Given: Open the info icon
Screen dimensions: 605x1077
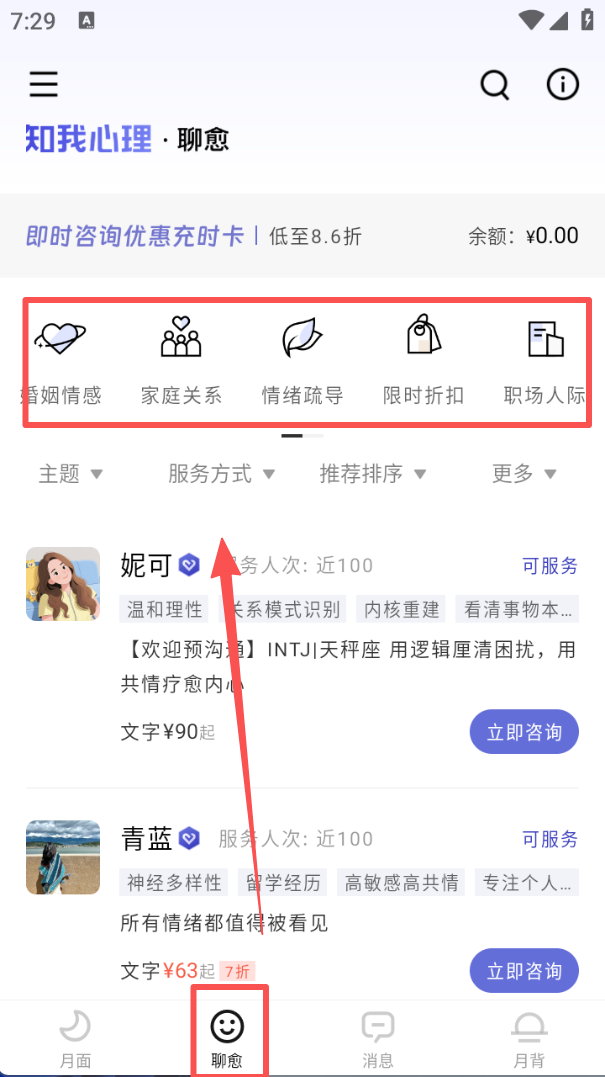Looking at the screenshot, I should [x=563, y=85].
